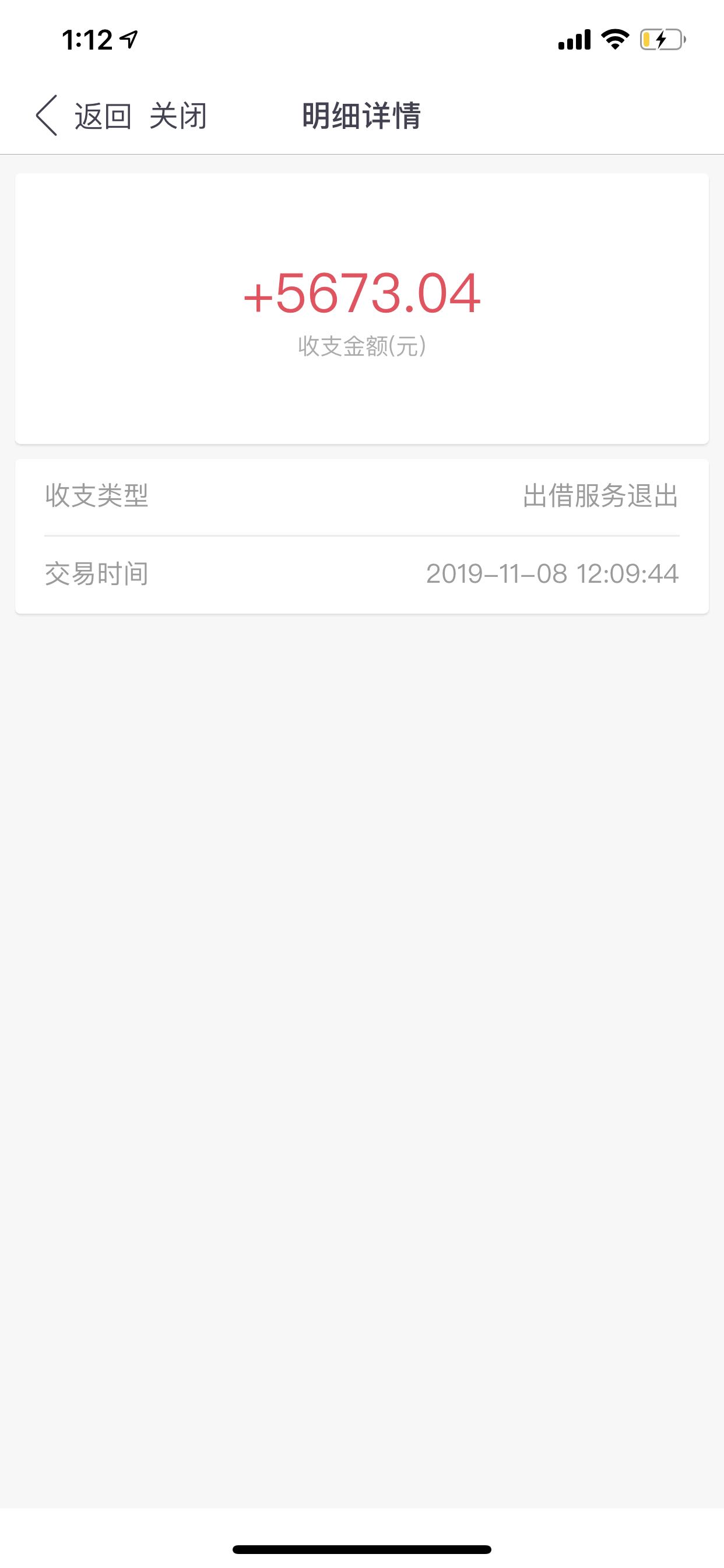
Task: Go back with the 返回 button
Action: pyautogui.click(x=83, y=116)
